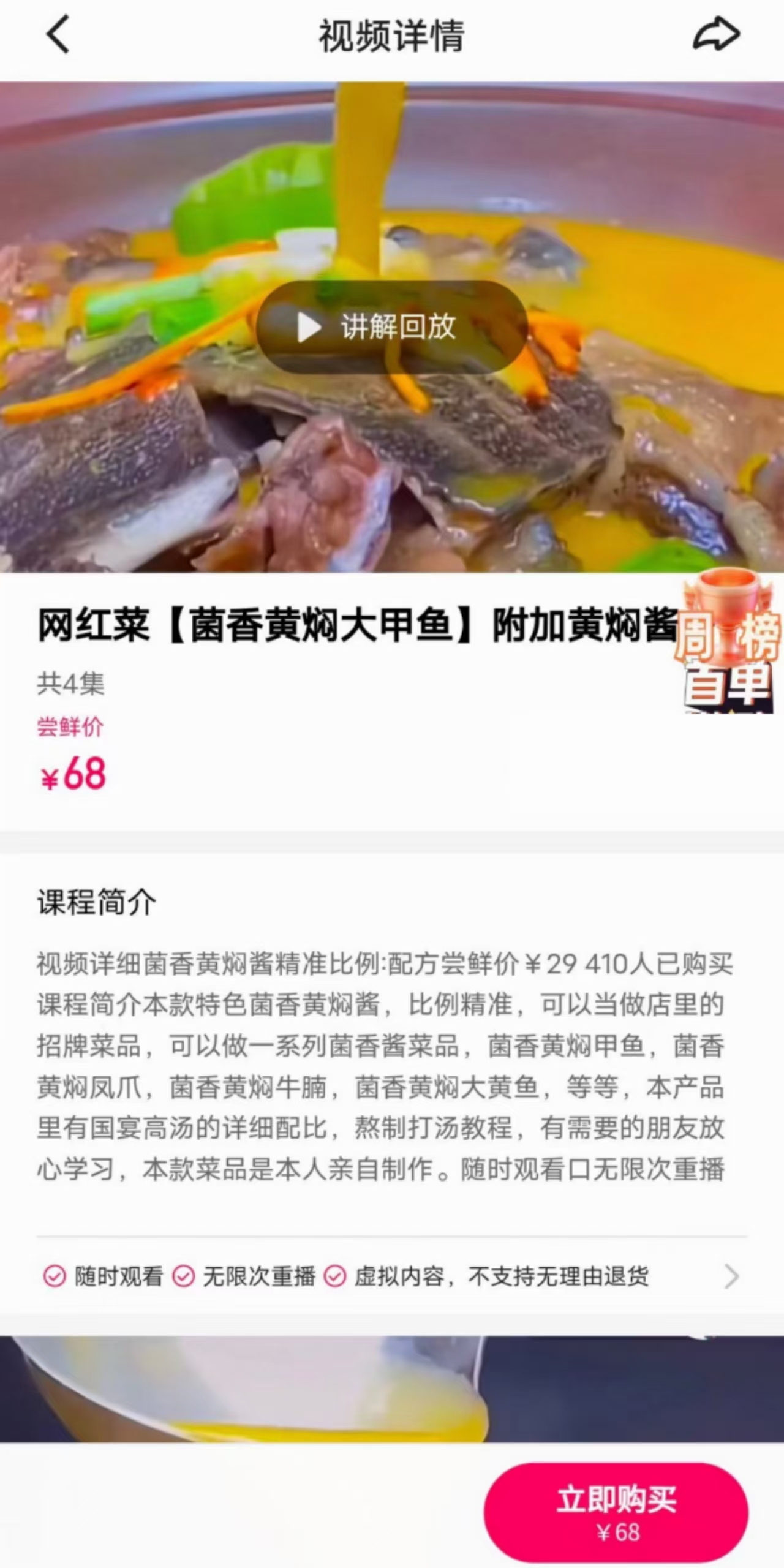Click the play triangle icon on video
784x1568 pixels.
pos(308,328)
